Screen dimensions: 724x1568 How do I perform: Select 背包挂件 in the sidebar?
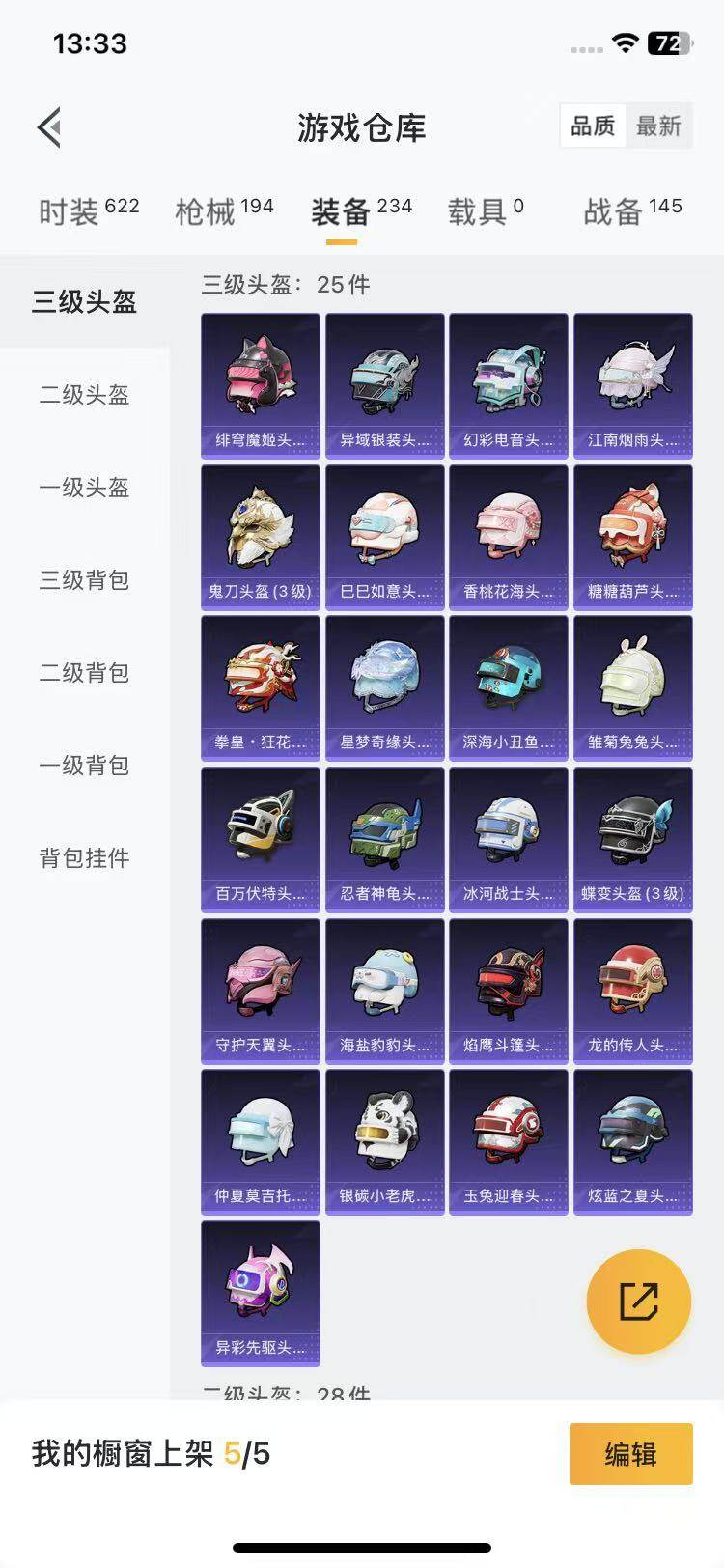85,858
